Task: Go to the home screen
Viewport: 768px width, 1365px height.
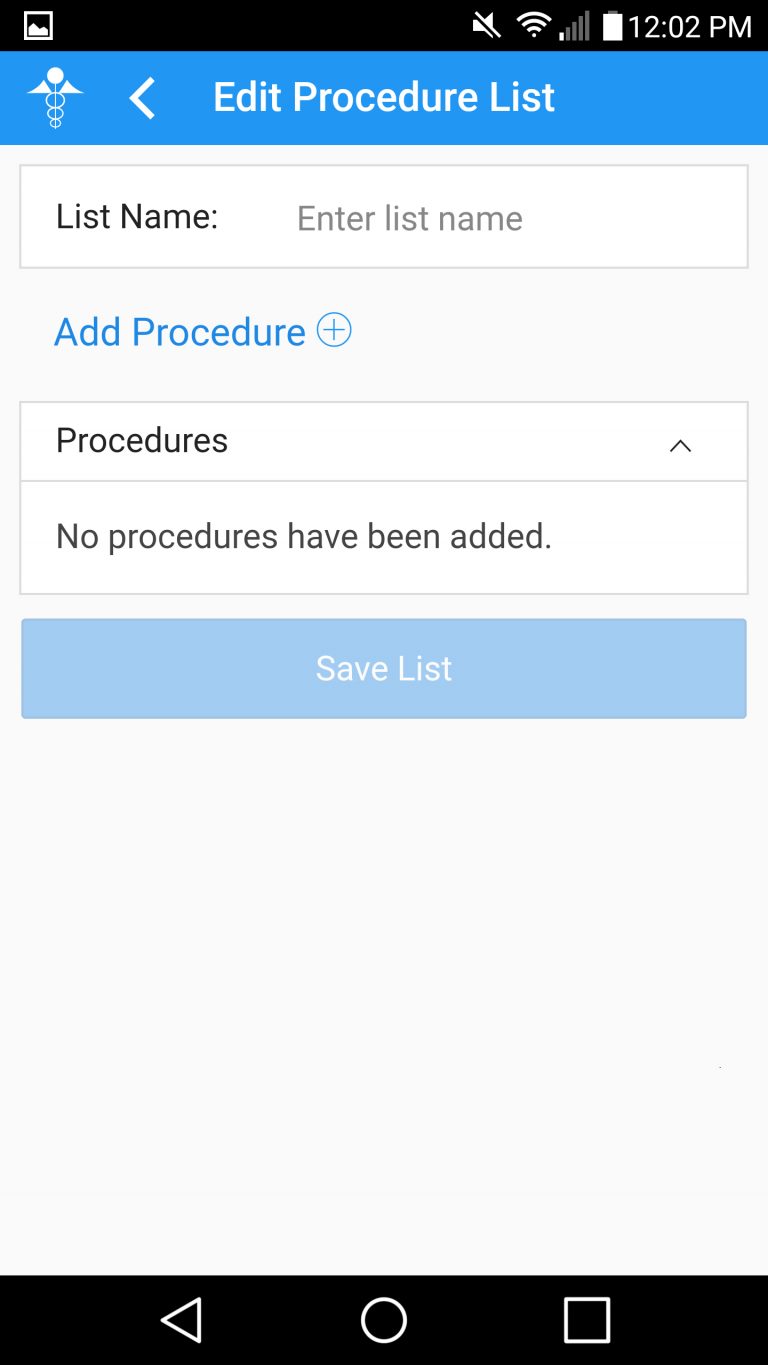Action: (384, 1320)
